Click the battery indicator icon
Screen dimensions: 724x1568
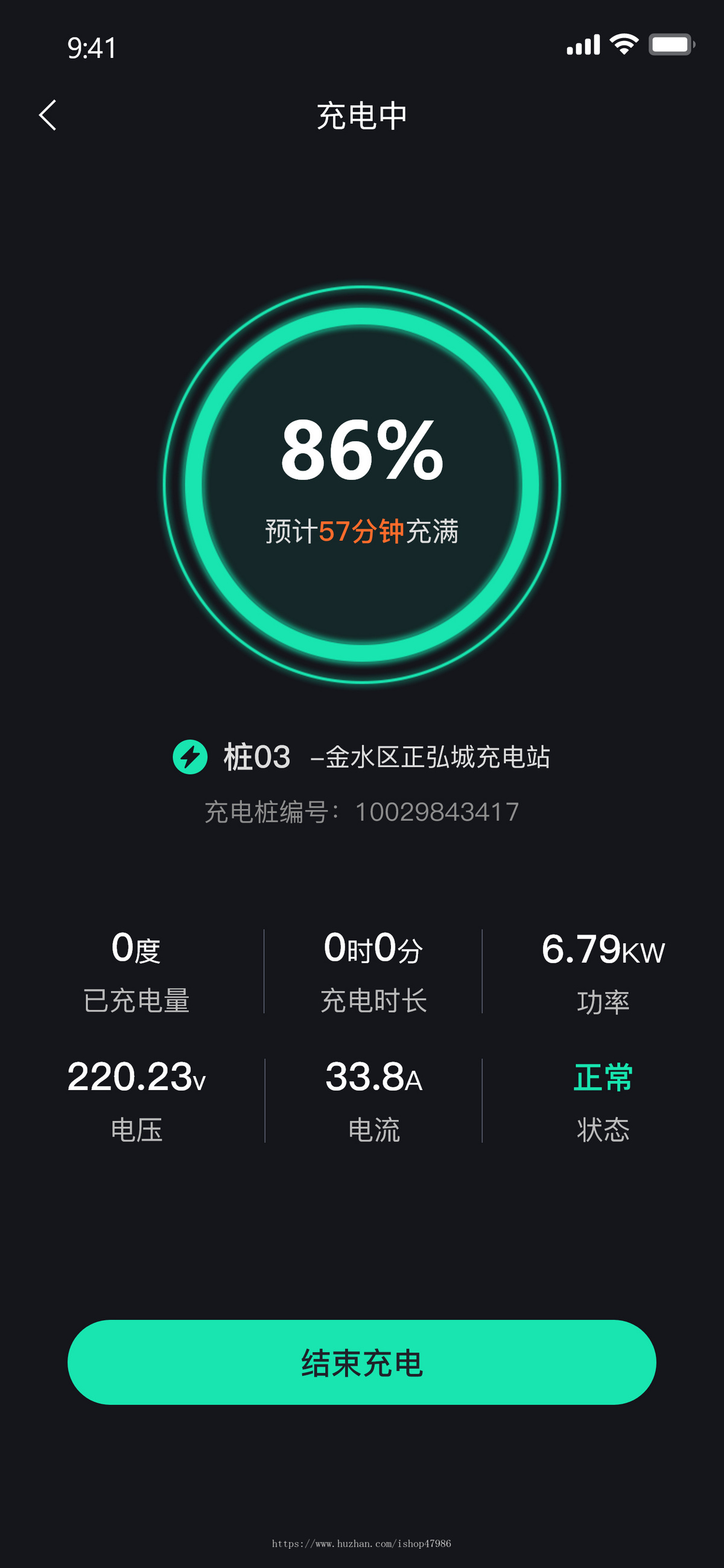[671, 43]
